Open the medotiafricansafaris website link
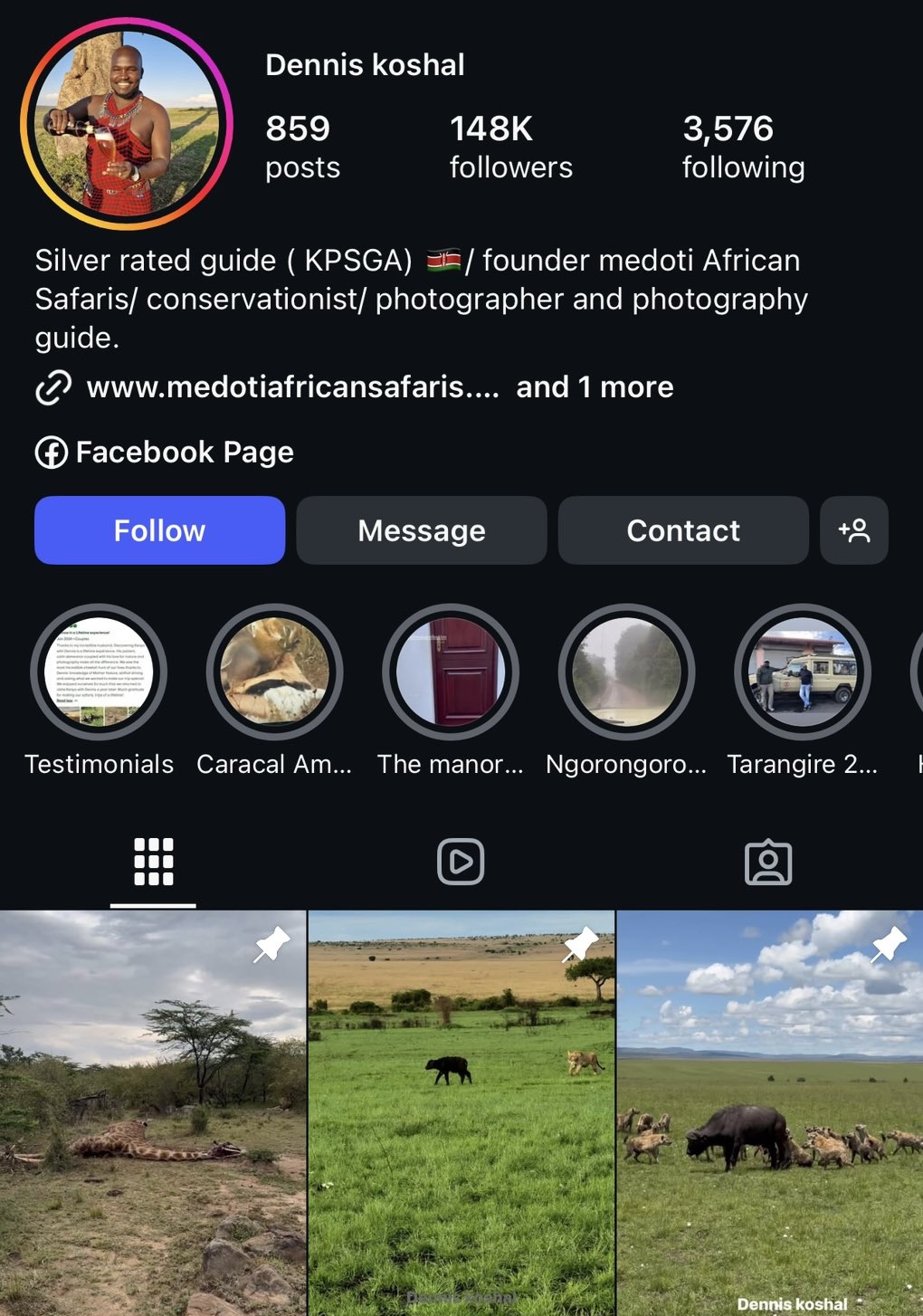Viewport: 923px width, 1316px height. pos(291,387)
